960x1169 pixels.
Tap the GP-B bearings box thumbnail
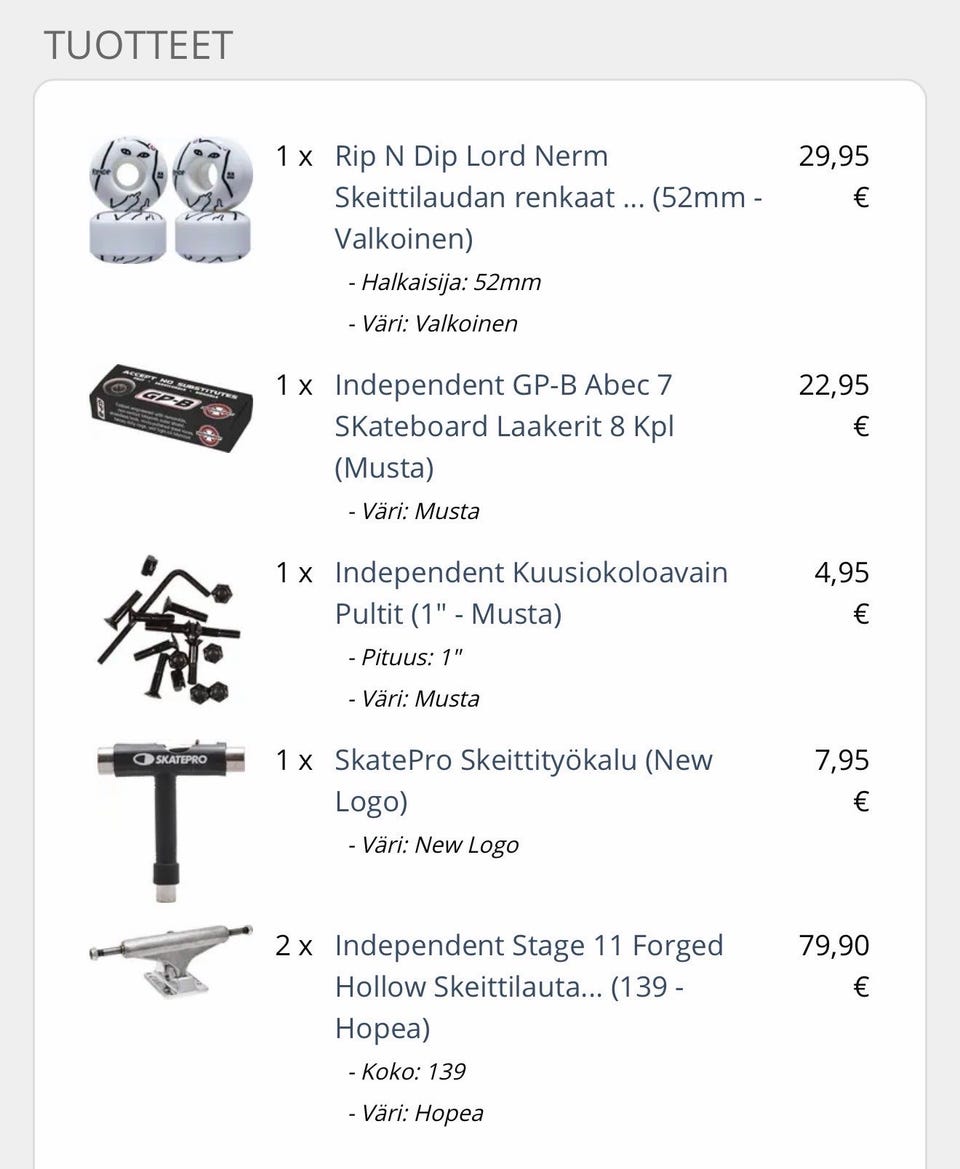[170, 408]
